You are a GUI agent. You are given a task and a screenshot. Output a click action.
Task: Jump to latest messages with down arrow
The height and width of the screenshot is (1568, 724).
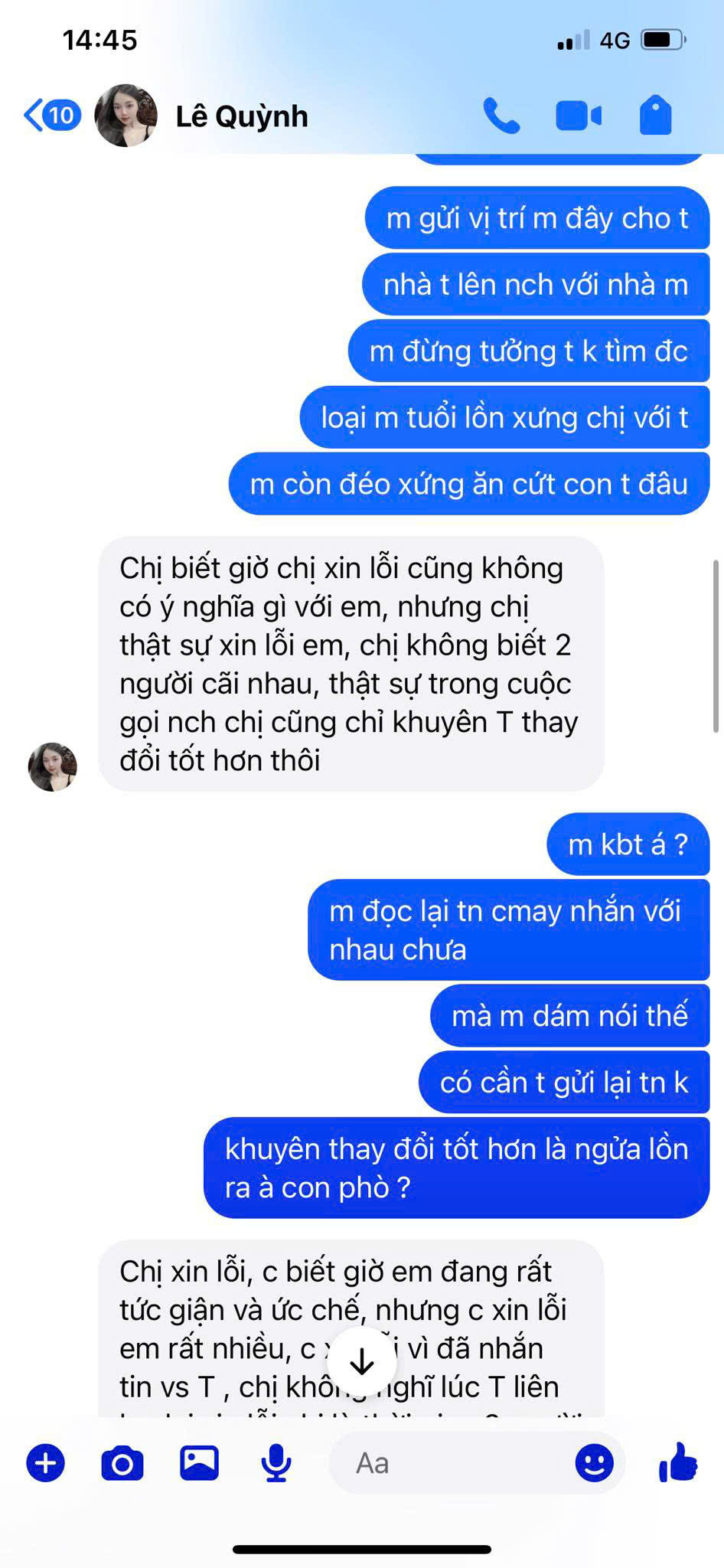coord(361,1361)
